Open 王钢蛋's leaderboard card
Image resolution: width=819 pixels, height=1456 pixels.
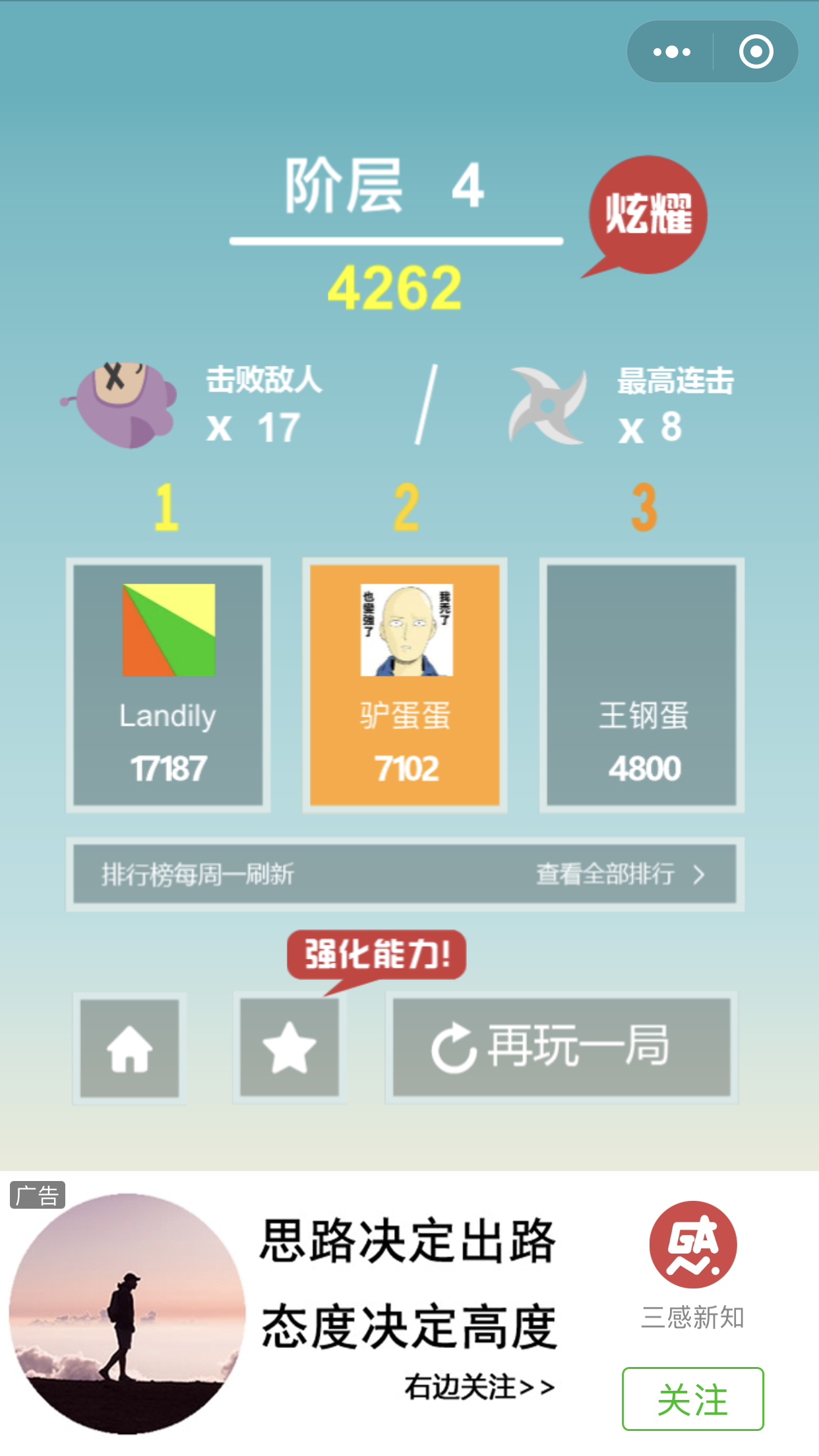(642, 684)
